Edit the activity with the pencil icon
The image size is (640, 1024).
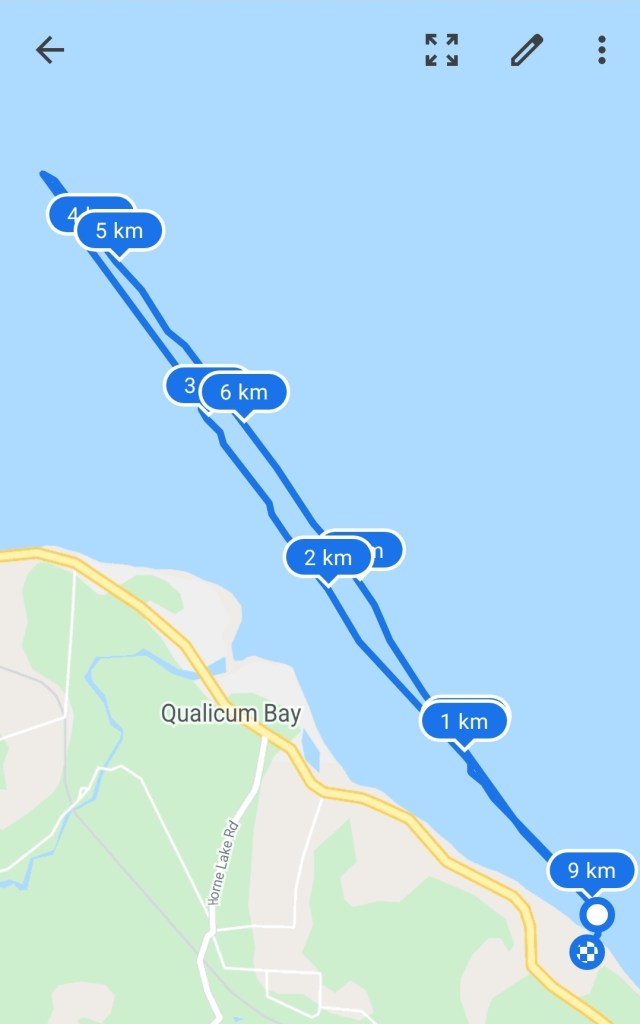click(x=526, y=50)
